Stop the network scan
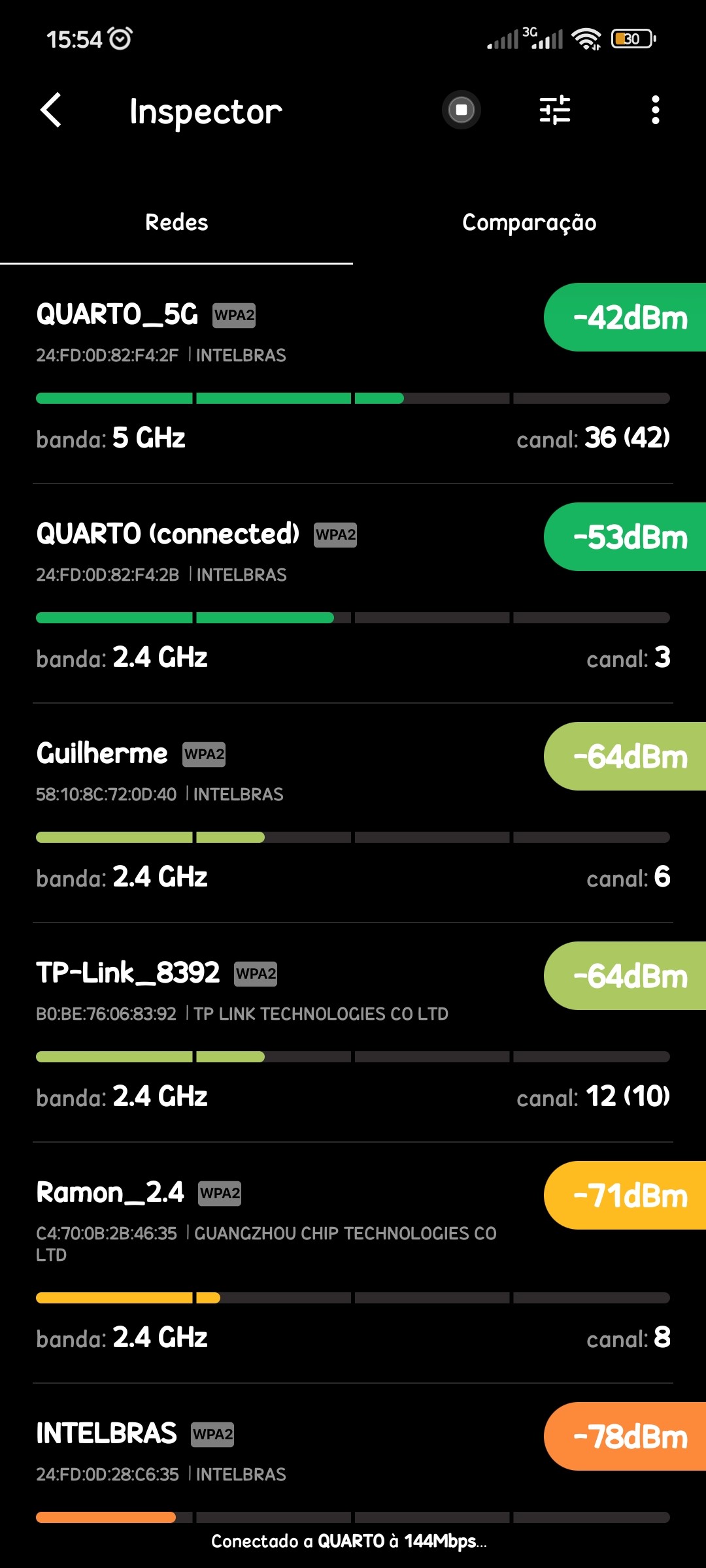The height and width of the screenshot is (1568, 706). [x=462, y=110]
